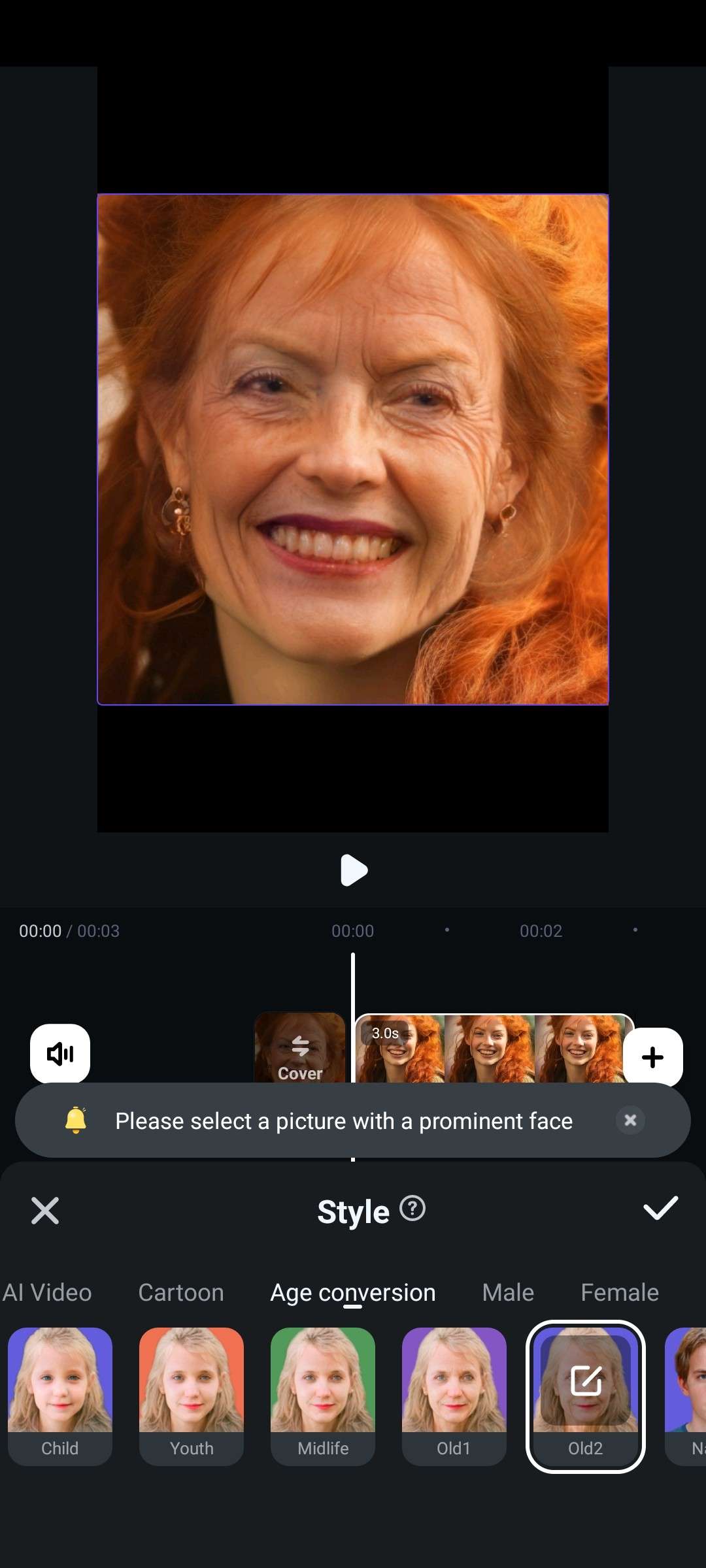Play the video preview
The image size is (706, 1568).
[354, 870]
